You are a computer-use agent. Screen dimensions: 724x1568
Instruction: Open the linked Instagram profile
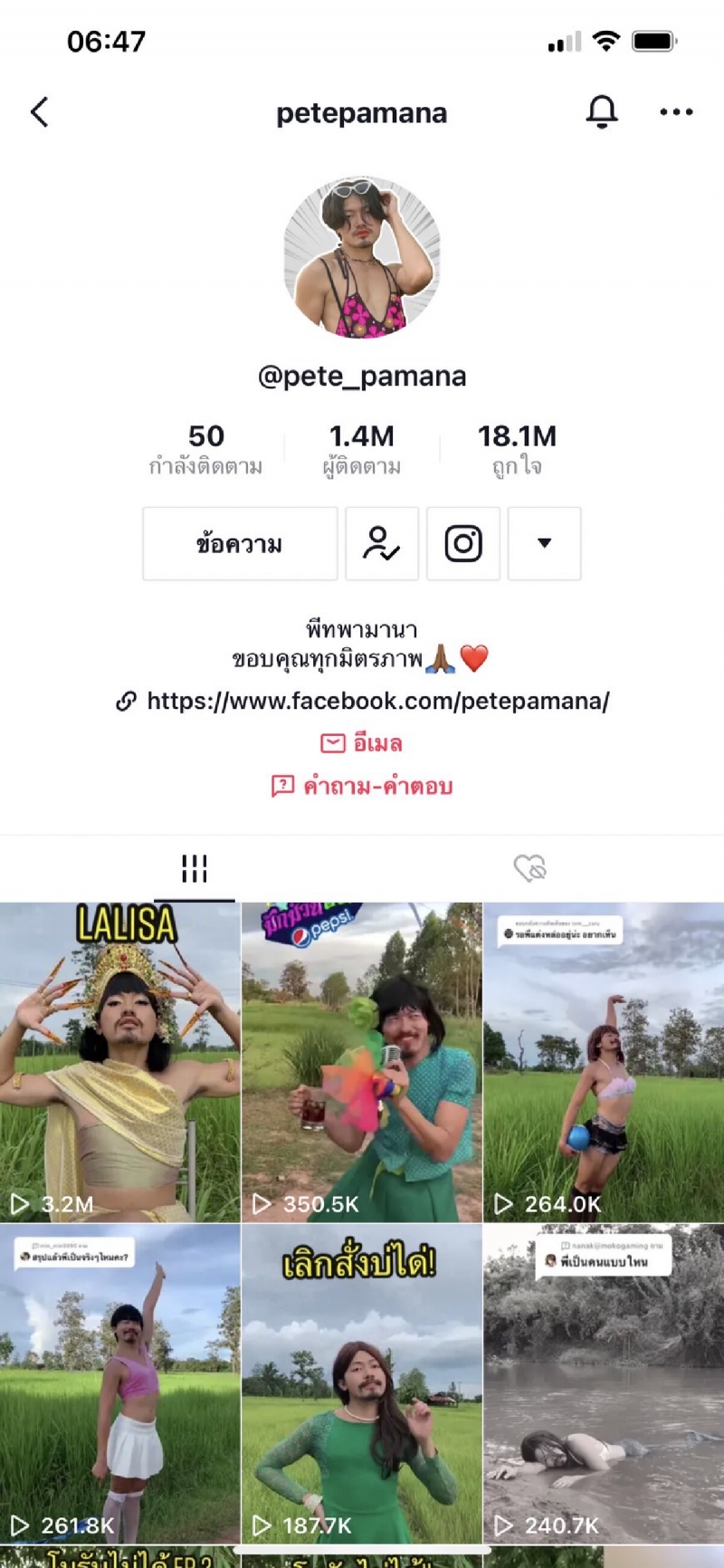[x=462, y=544]
